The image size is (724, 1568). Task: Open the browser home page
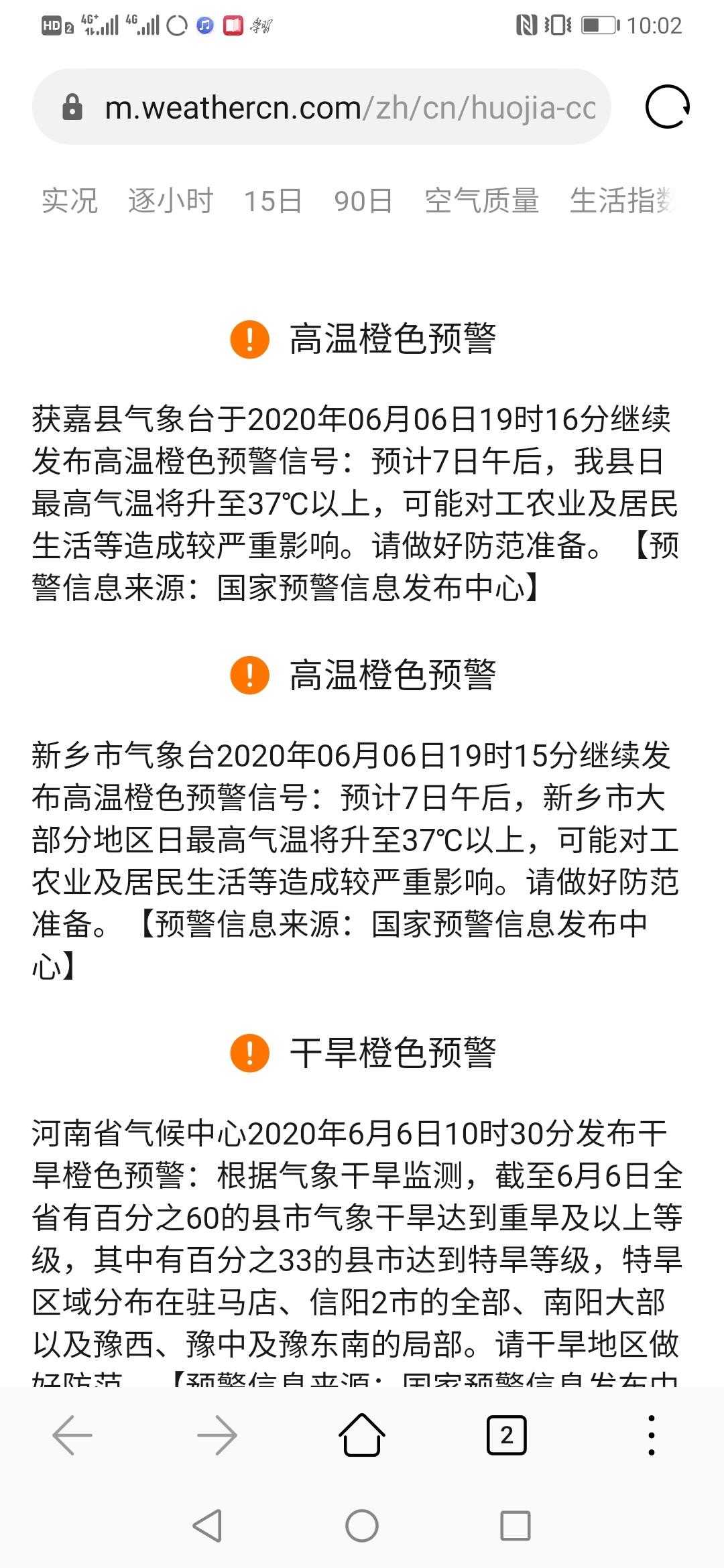tap(362, 1435)
